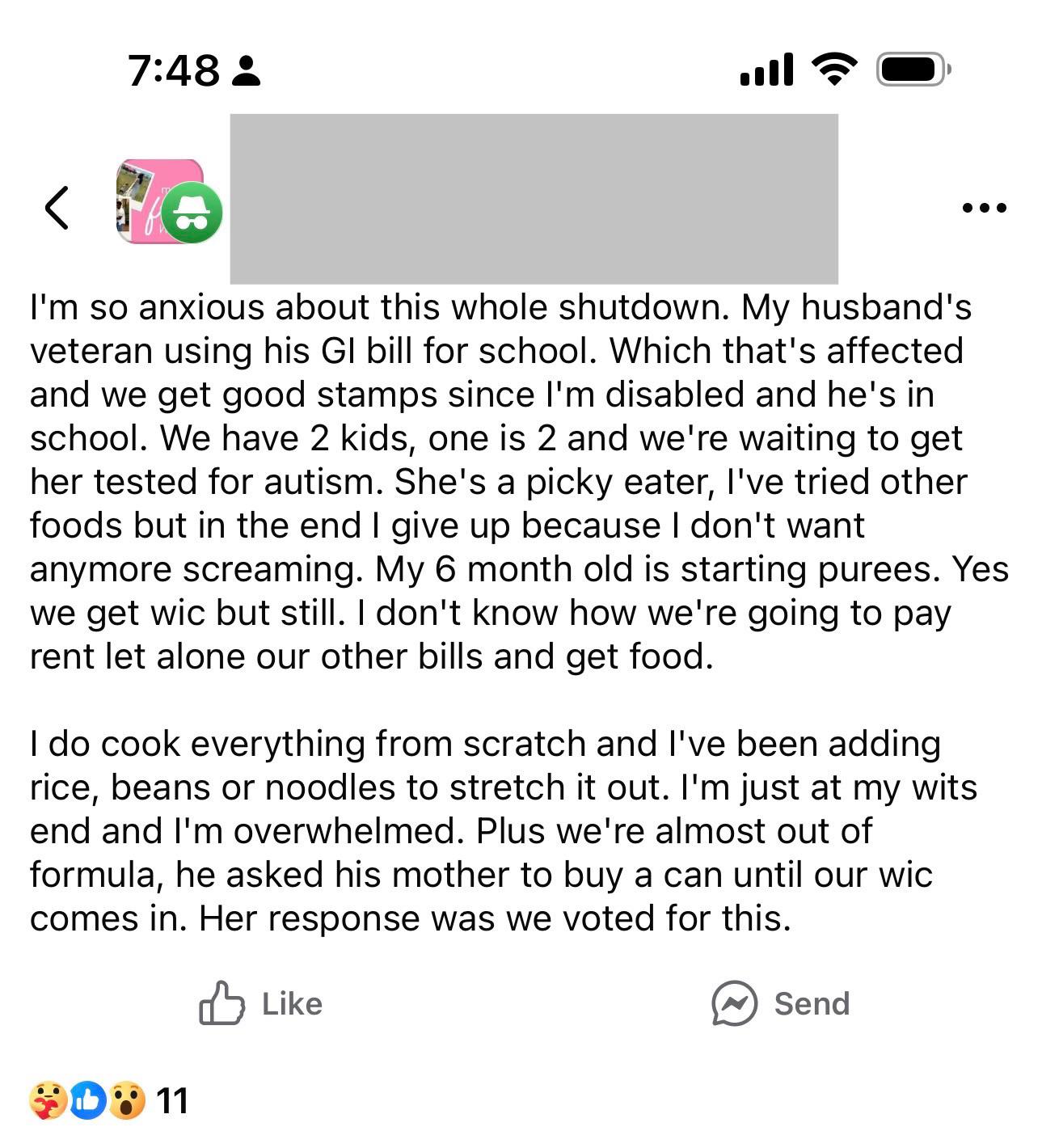This screenshot has height=1148, width=1042.
Task: Tap the Wi-Fi status icon
Action: pyautogui.click(x=833, y=71)
